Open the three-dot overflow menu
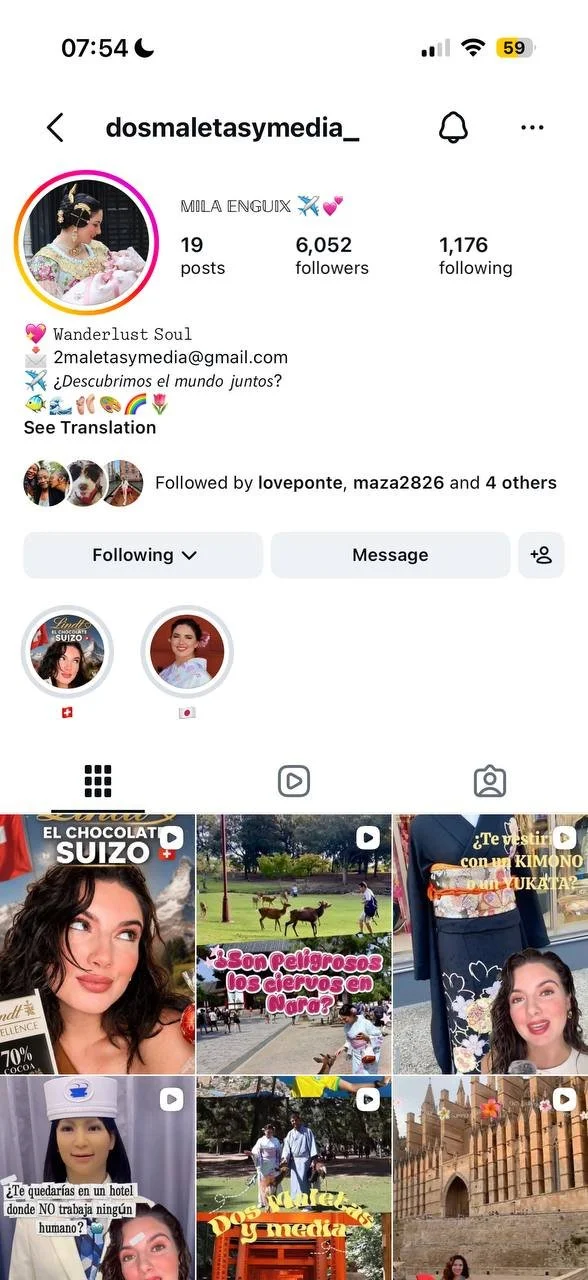The height and width of the screenshot is (1280, 588). tap(532, 127)
